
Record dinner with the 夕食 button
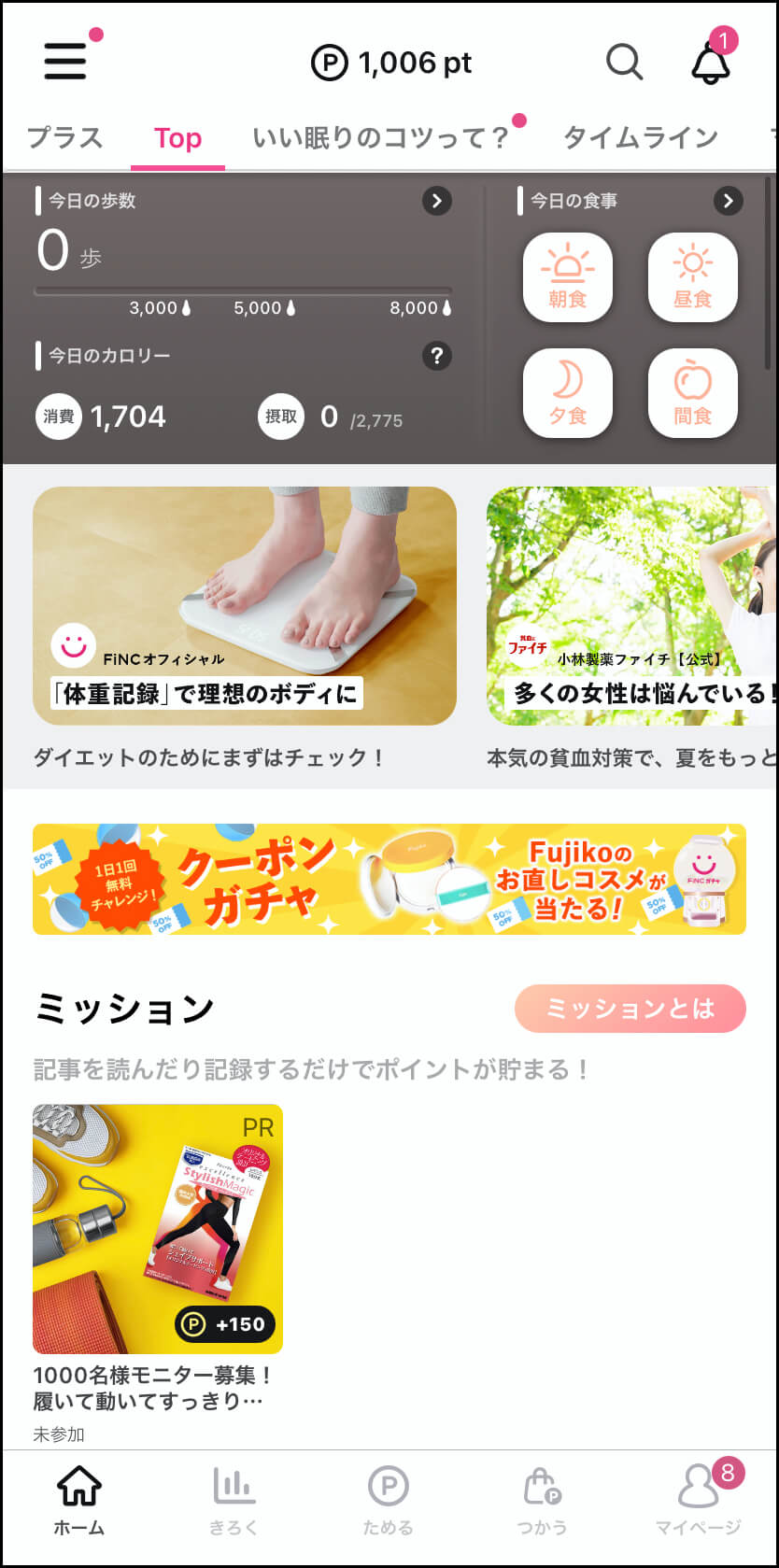tap(568, 393)
